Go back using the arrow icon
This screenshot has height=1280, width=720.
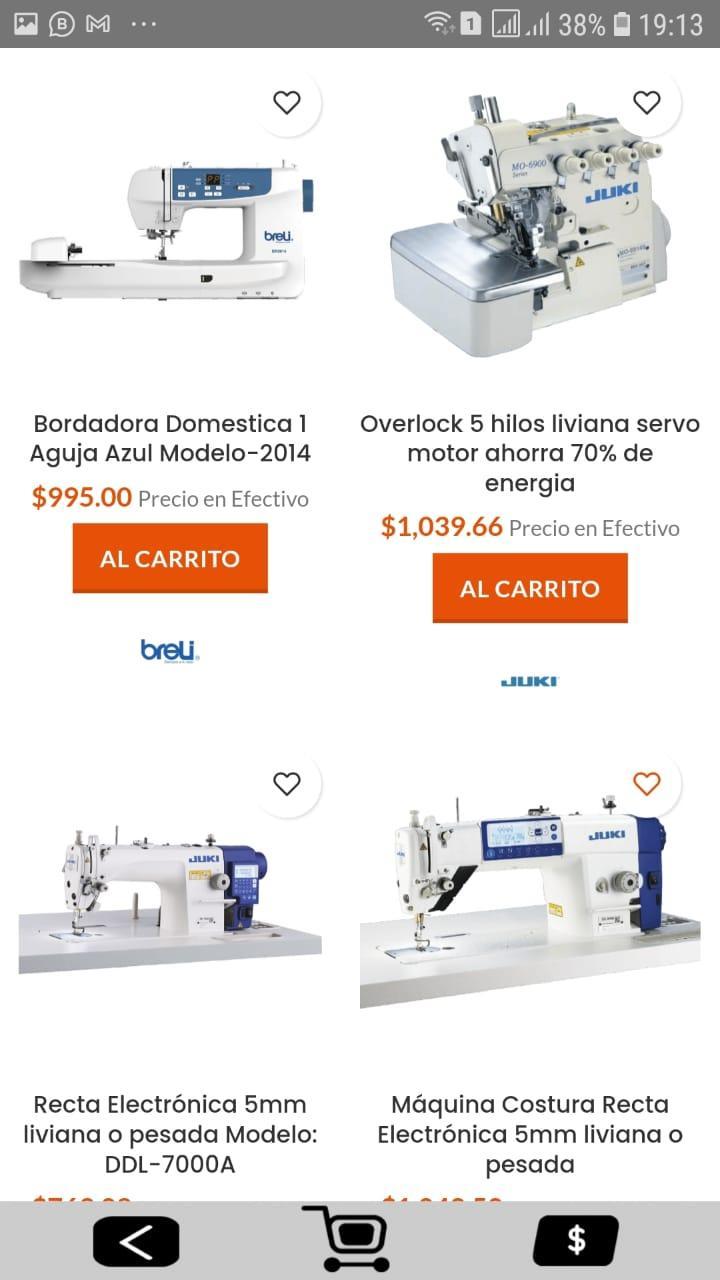[x=135, y=1240]
